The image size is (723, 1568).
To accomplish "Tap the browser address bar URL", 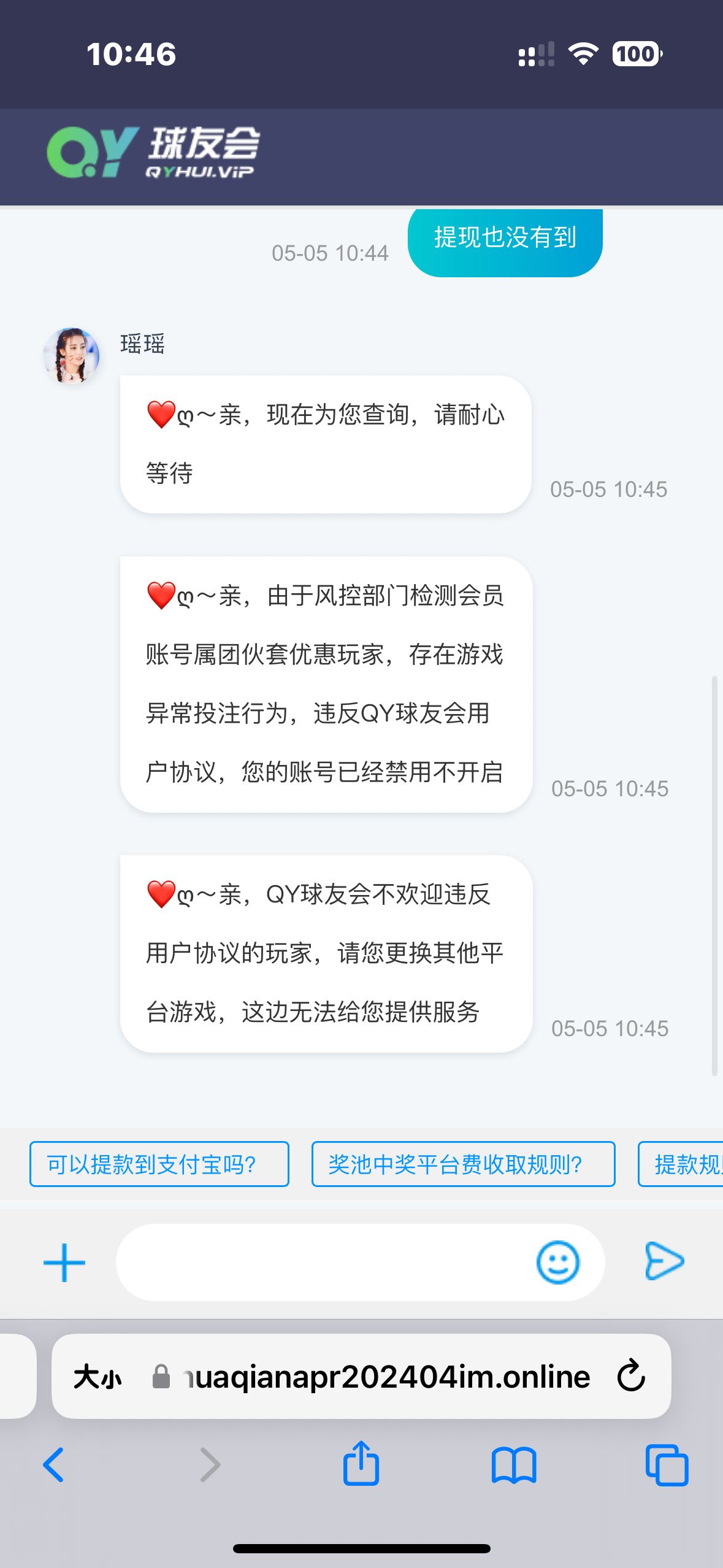I will (x=386, y=1377).
